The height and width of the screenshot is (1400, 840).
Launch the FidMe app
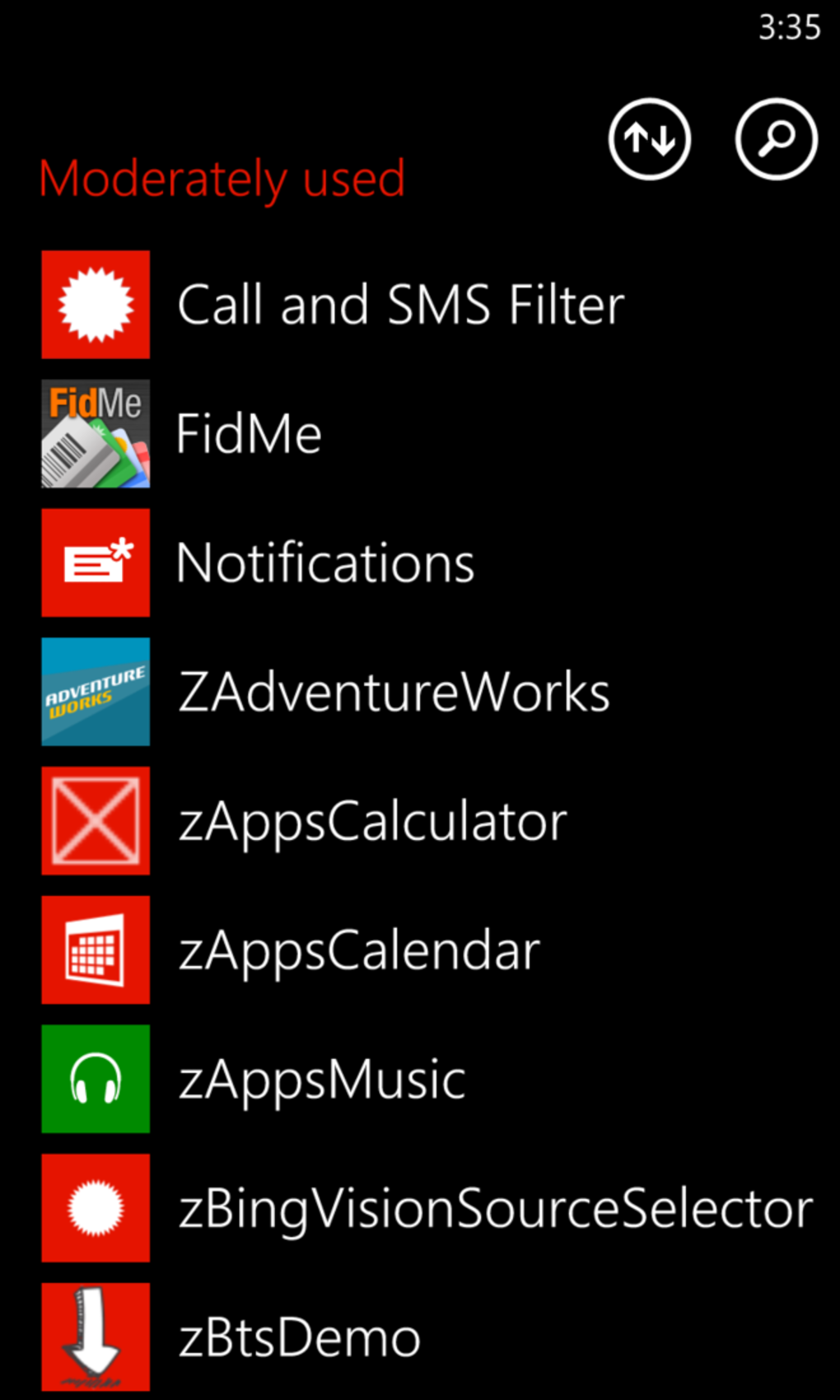pyautogui.click(x=249, y=434)
